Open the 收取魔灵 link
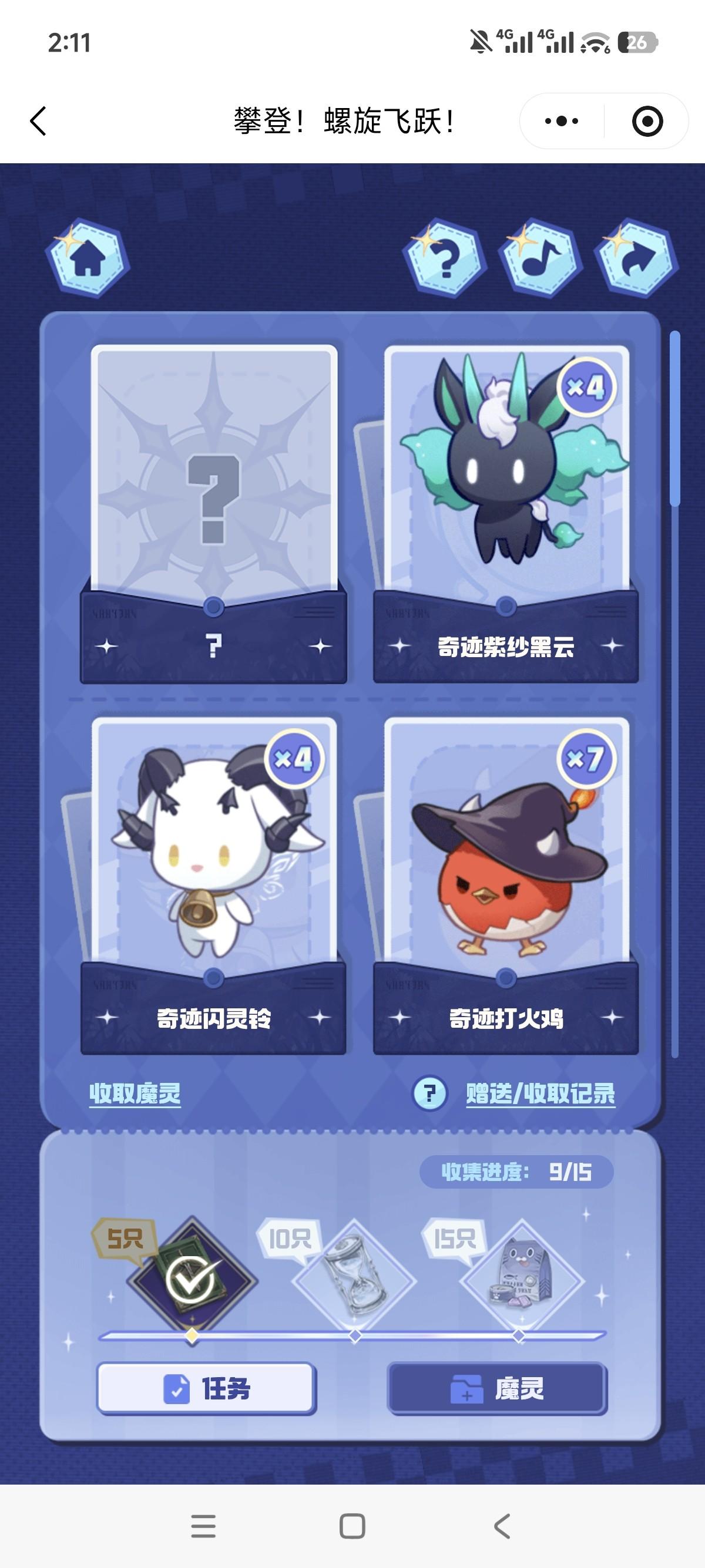The width and height of the screenshot is (705, 1568). 135,1094
